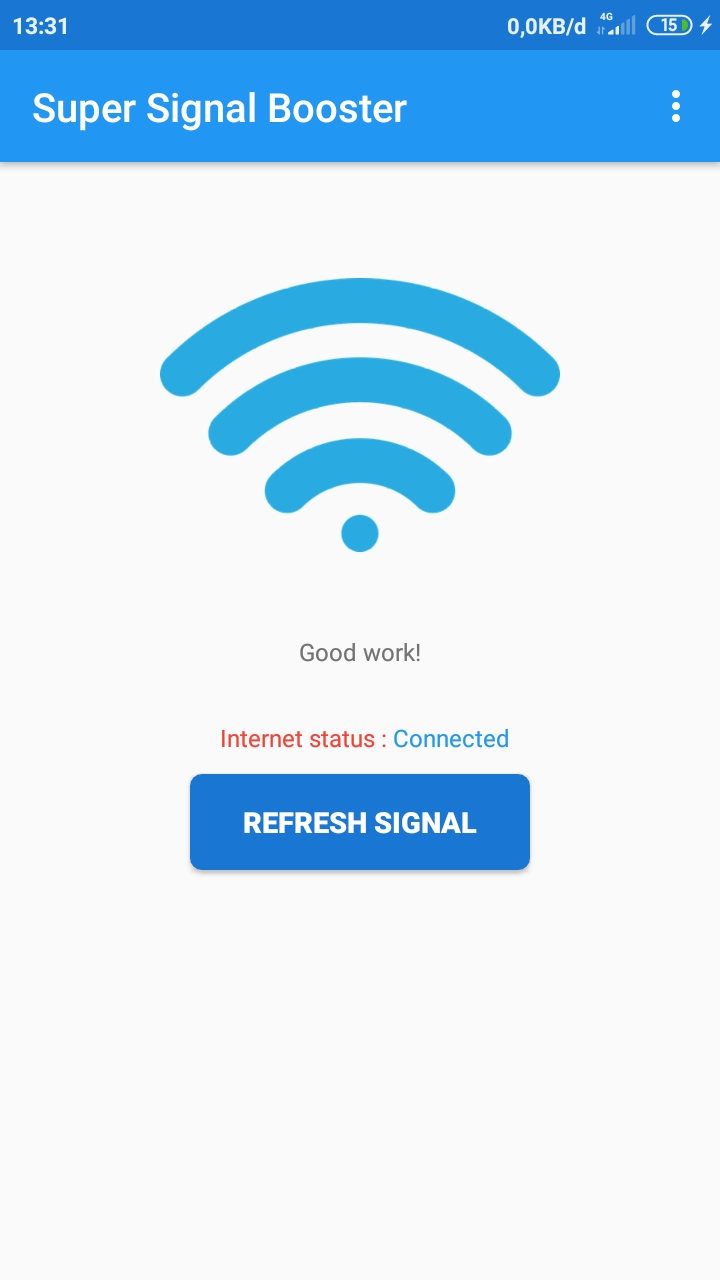Click the Internet status label

296,739
